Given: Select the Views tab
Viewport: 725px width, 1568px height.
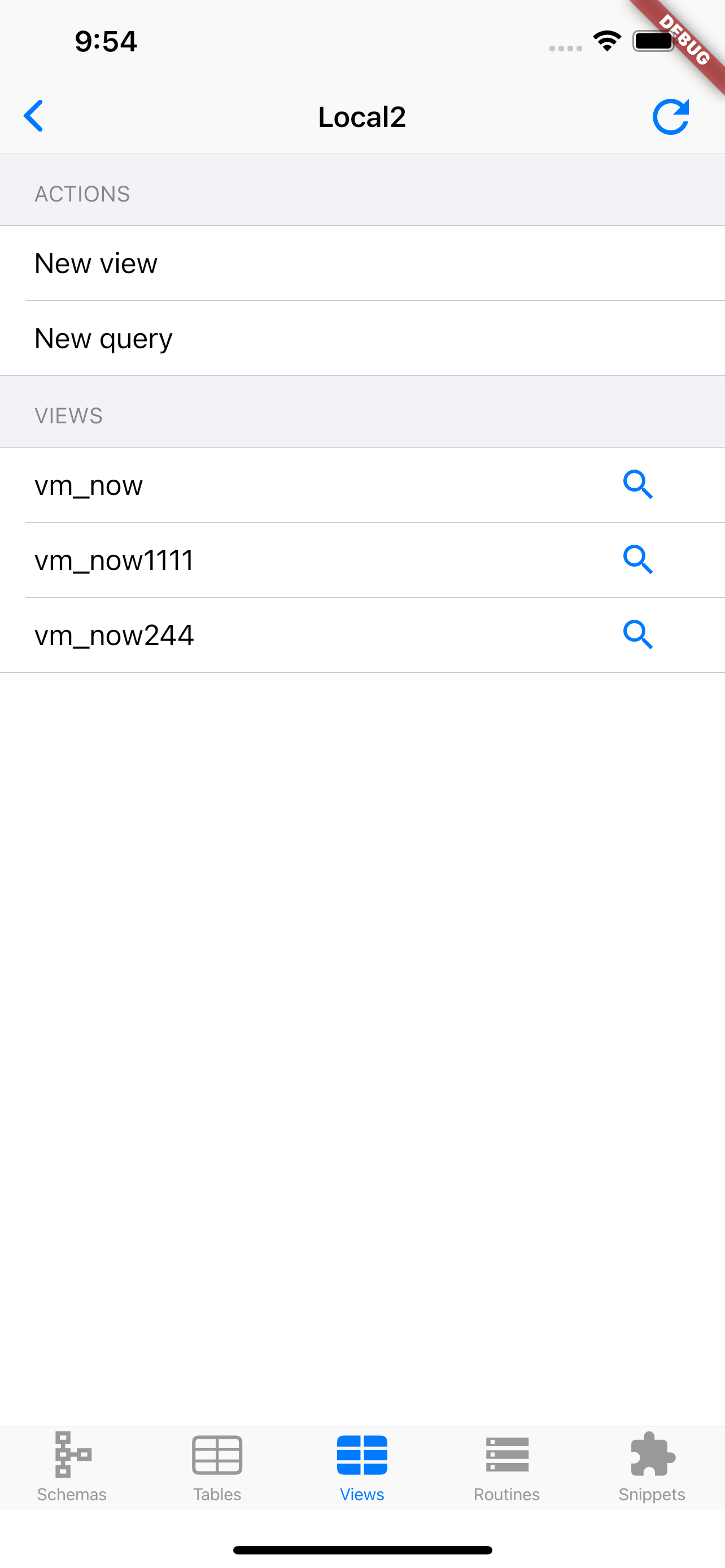Looking at the screenshot, I should 362,1467.
